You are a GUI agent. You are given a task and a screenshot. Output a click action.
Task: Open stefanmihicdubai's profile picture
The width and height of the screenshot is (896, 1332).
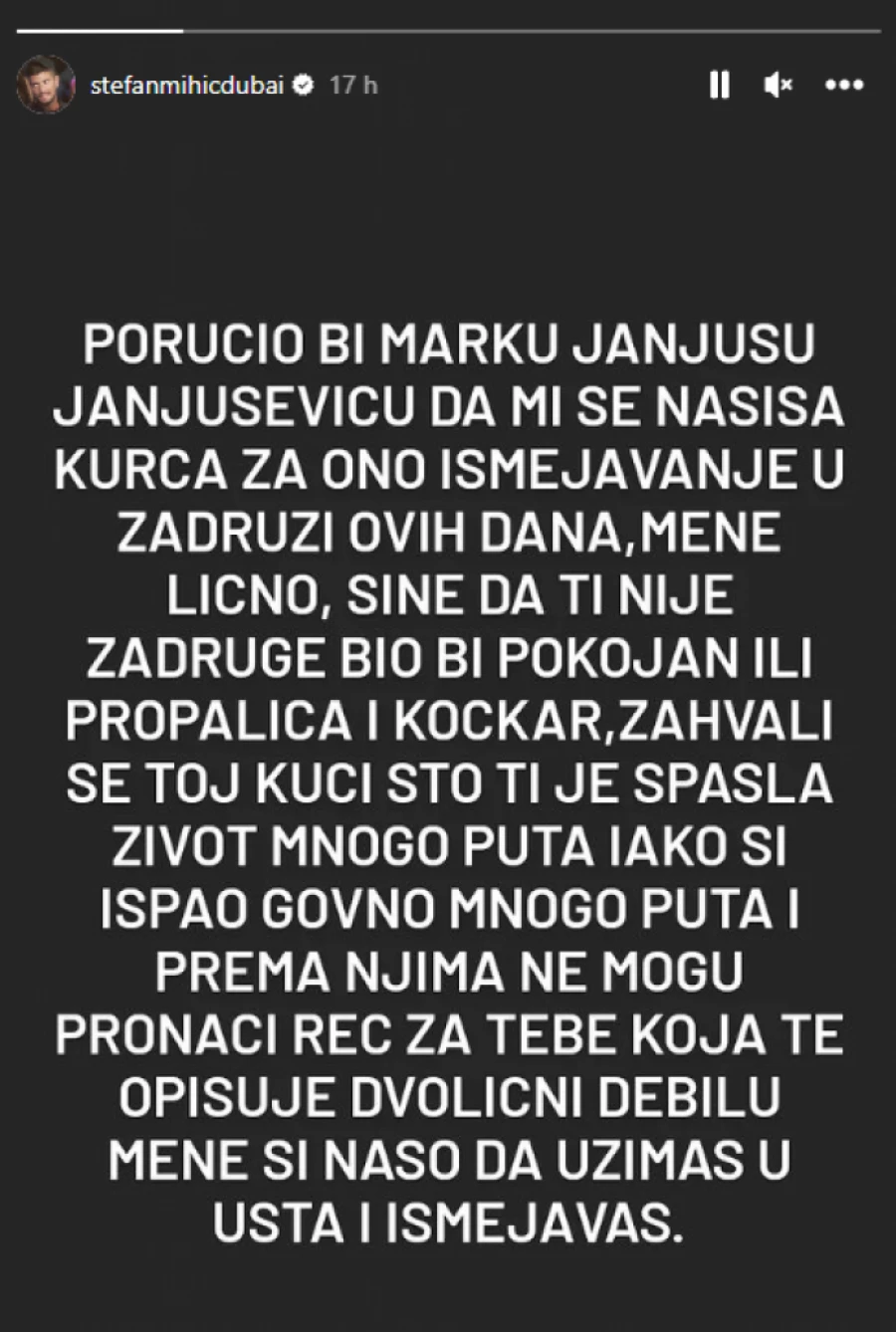pos(46,85)
